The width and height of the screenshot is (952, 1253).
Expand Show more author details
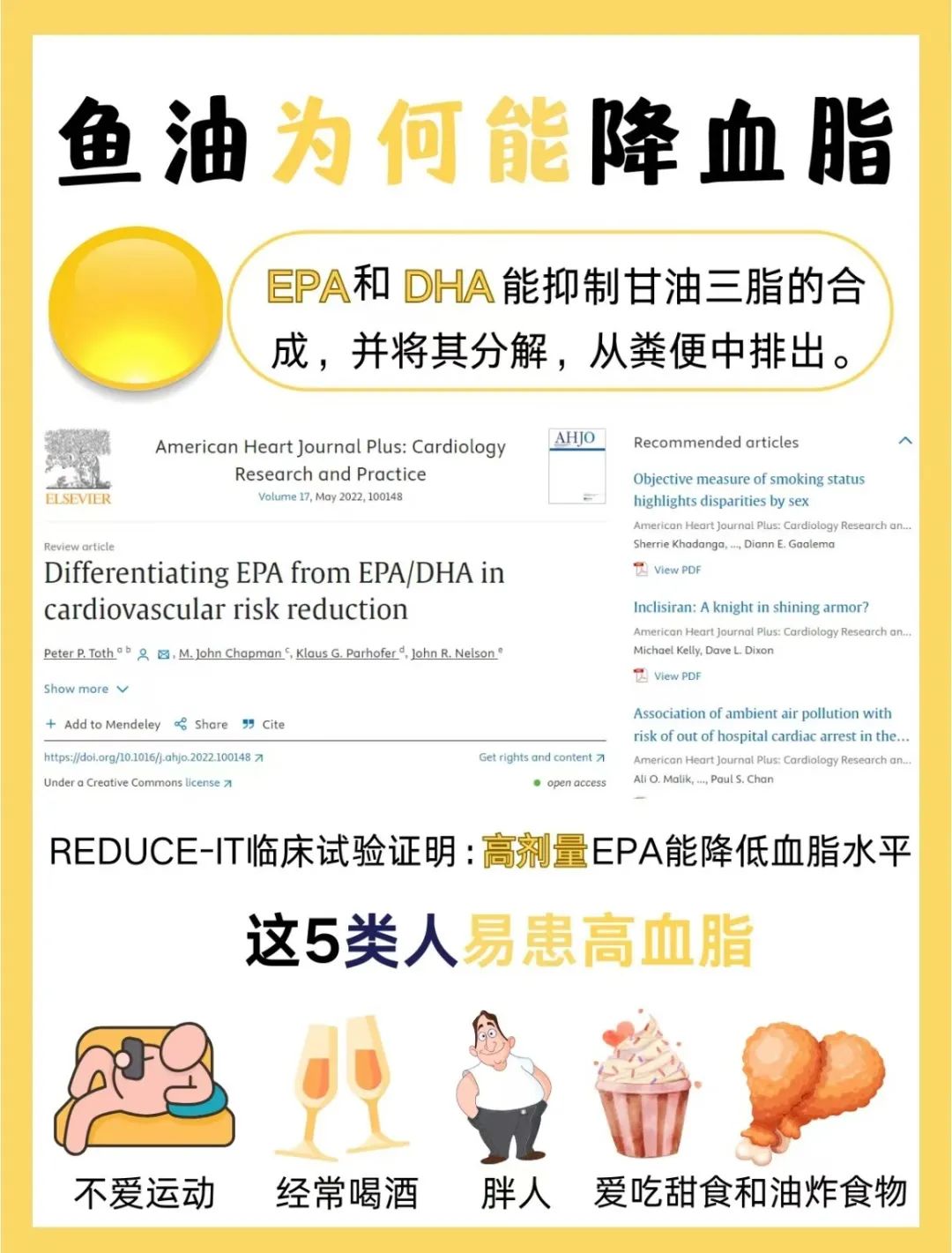(x=86, y=689)
